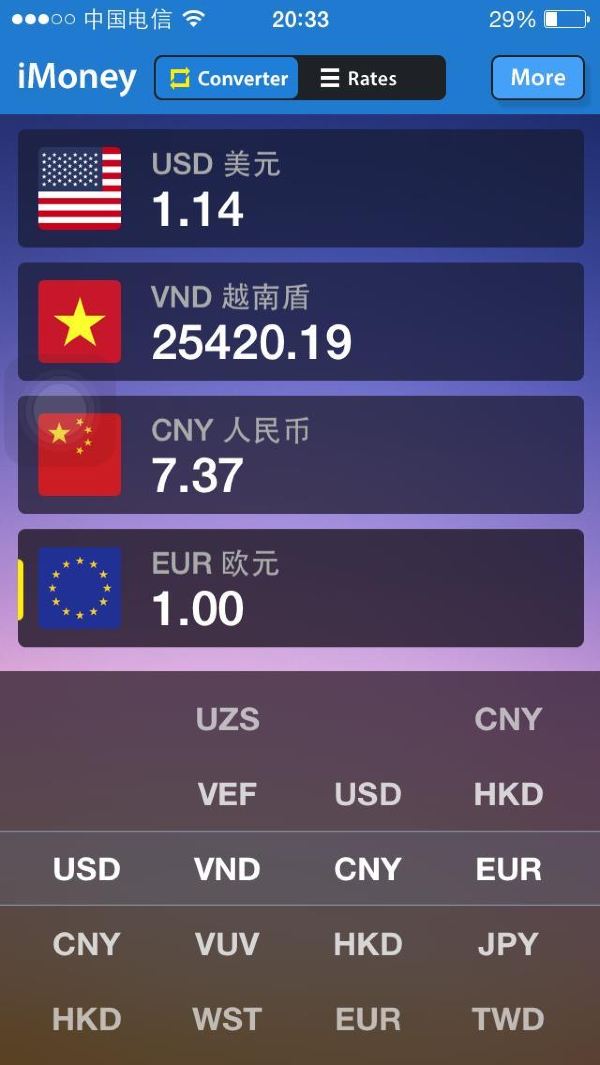Select the Converter tab
Image resolution: width=600 pixels, height=1065 pixels.
coord(228,78)
